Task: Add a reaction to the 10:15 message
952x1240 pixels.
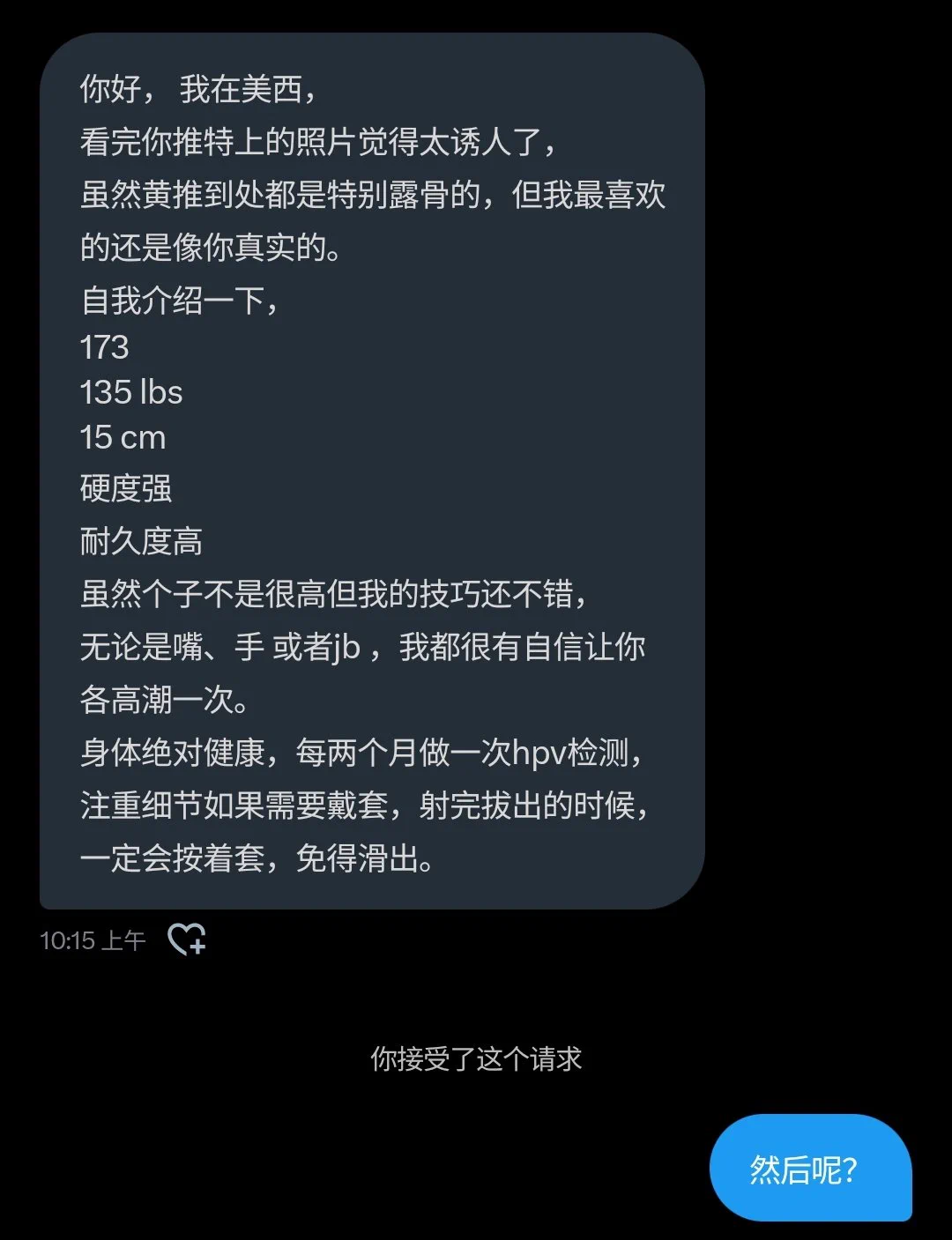Action: coord(187,939)
